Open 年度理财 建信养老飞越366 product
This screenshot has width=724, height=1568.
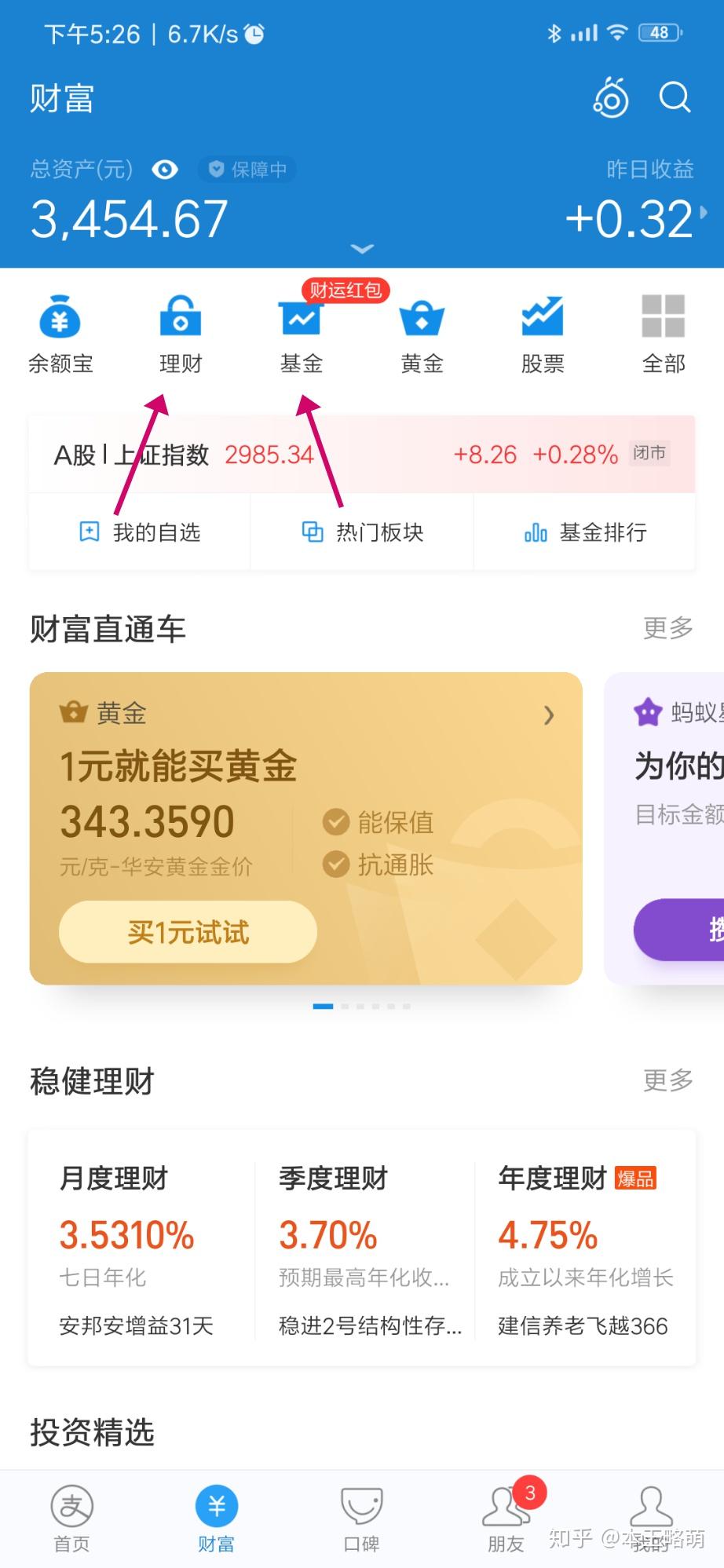tap(586, 1250)
